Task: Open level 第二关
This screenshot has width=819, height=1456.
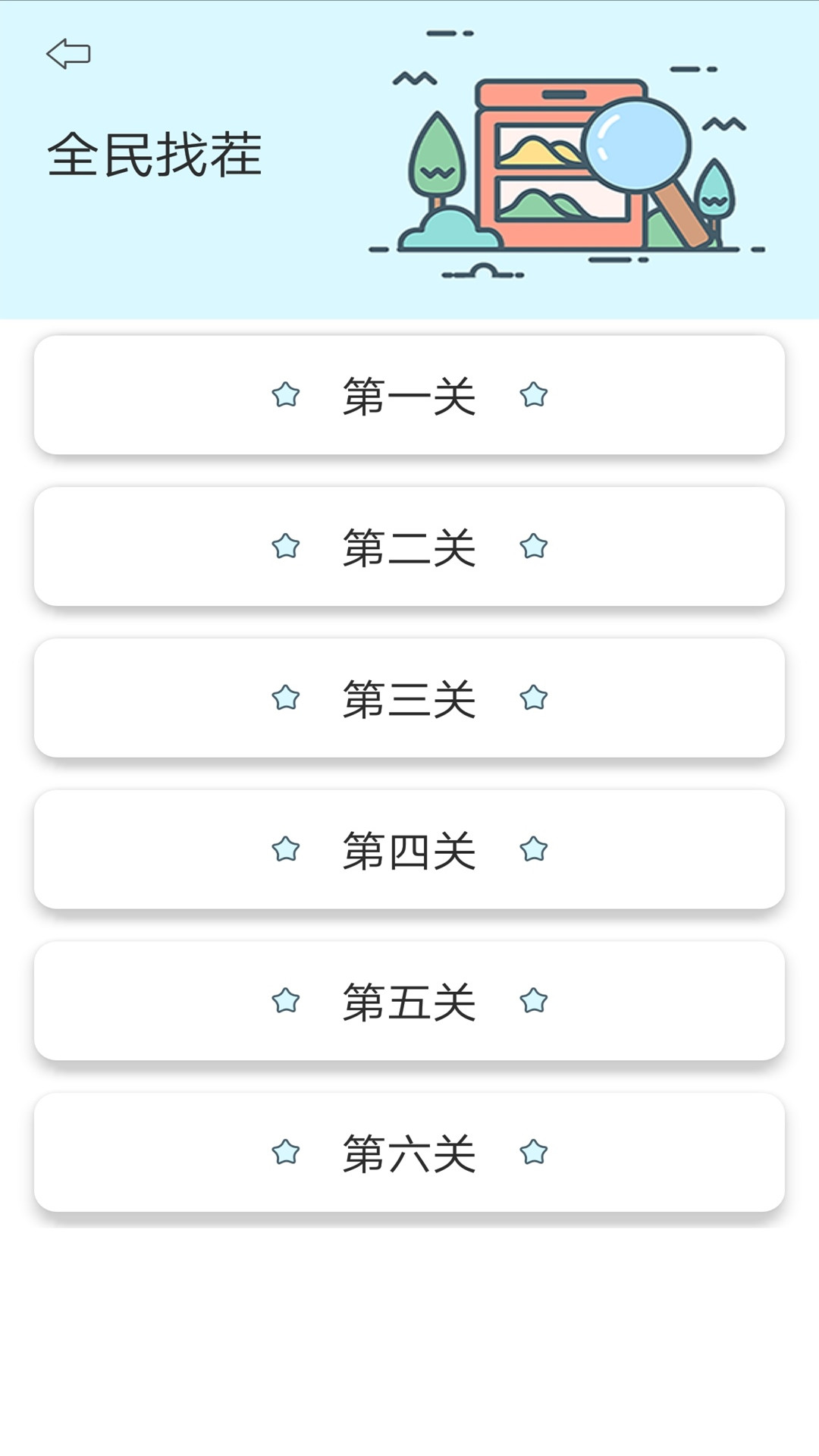Action: pyautogui.click(x=409, y=547)
